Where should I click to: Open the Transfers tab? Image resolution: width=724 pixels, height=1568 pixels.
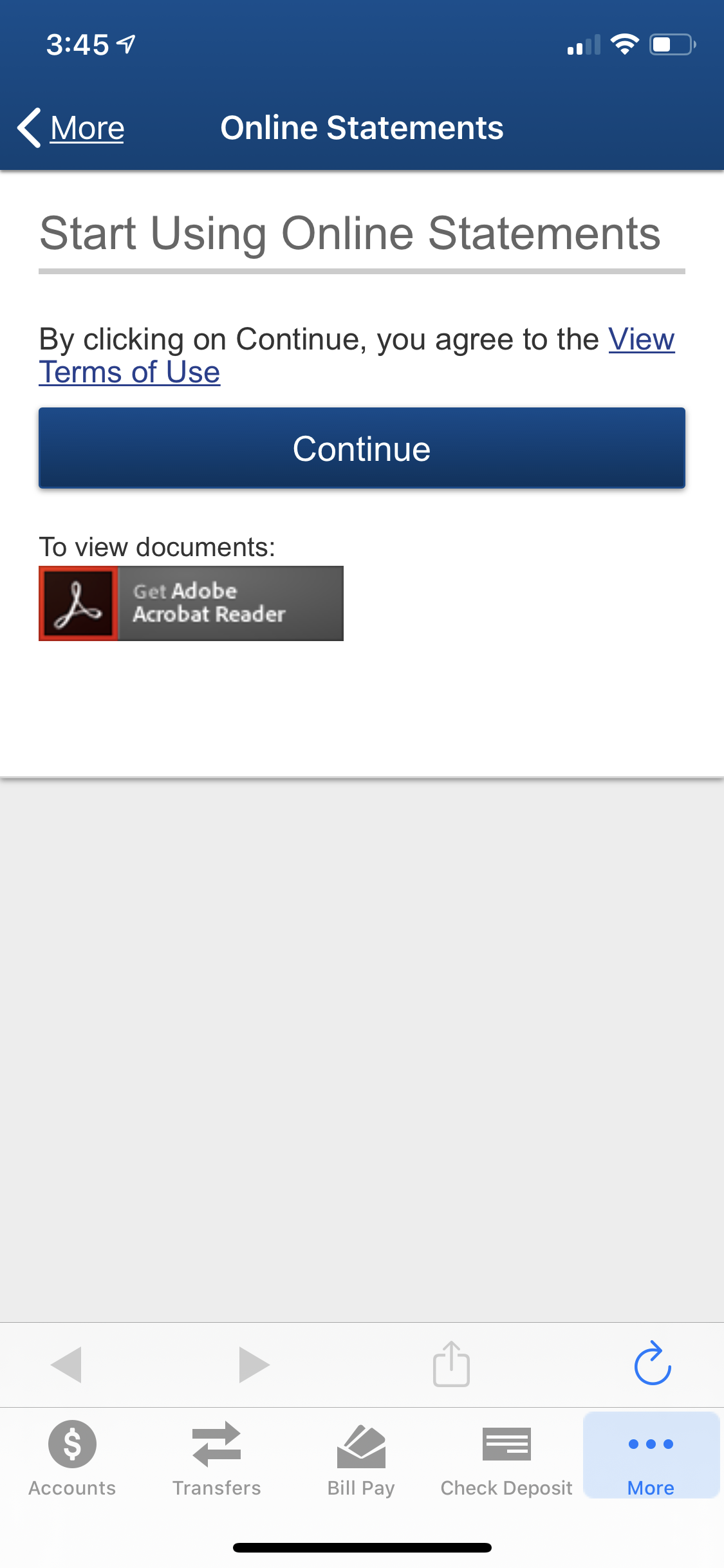pos(217,1458)
